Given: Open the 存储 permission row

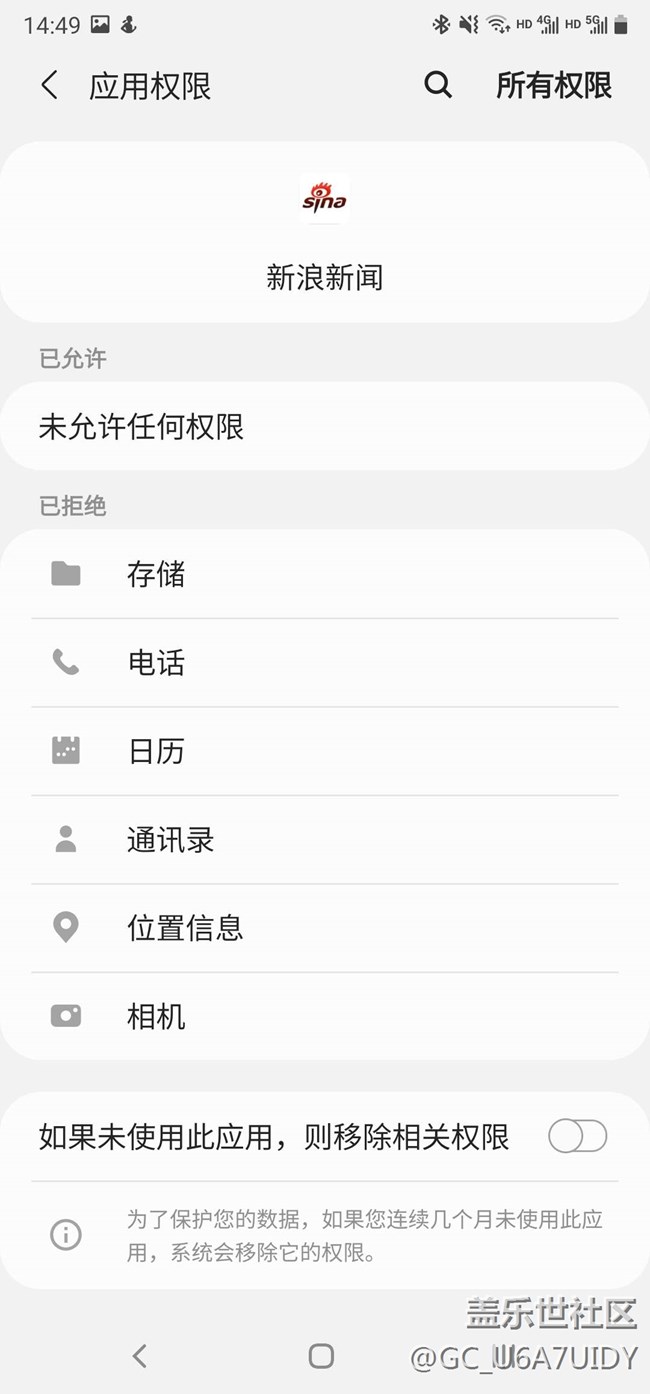Looking at the screenshot, I should click(324, 574).
